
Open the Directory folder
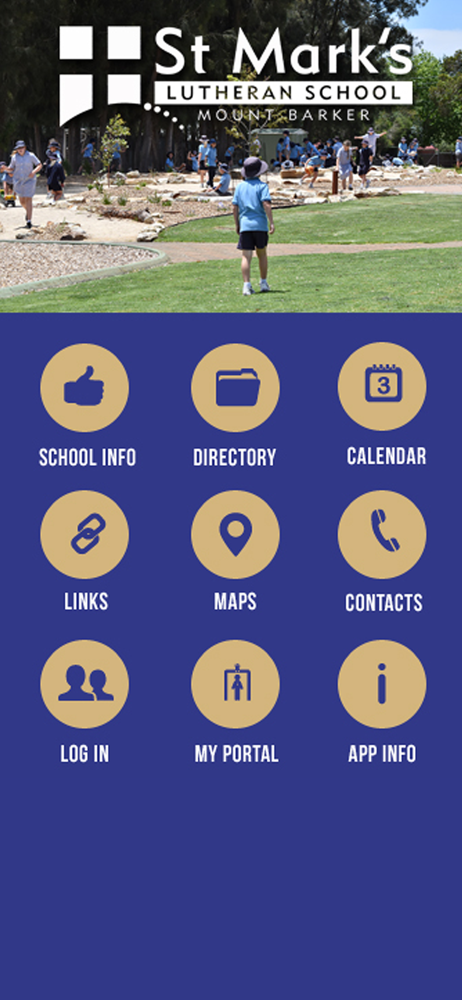point(235,388)
